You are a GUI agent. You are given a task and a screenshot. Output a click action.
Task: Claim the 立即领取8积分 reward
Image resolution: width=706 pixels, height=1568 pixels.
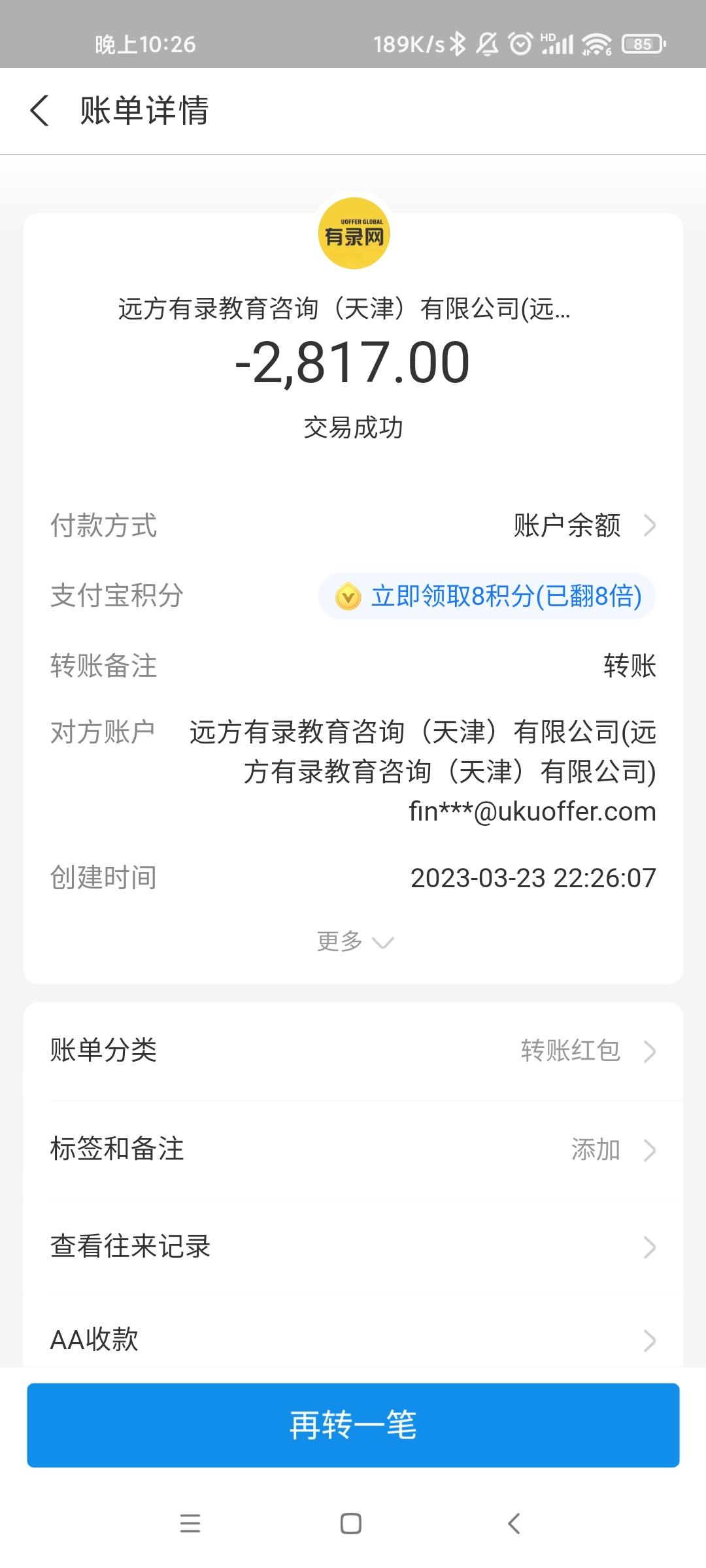pos(487,596)
